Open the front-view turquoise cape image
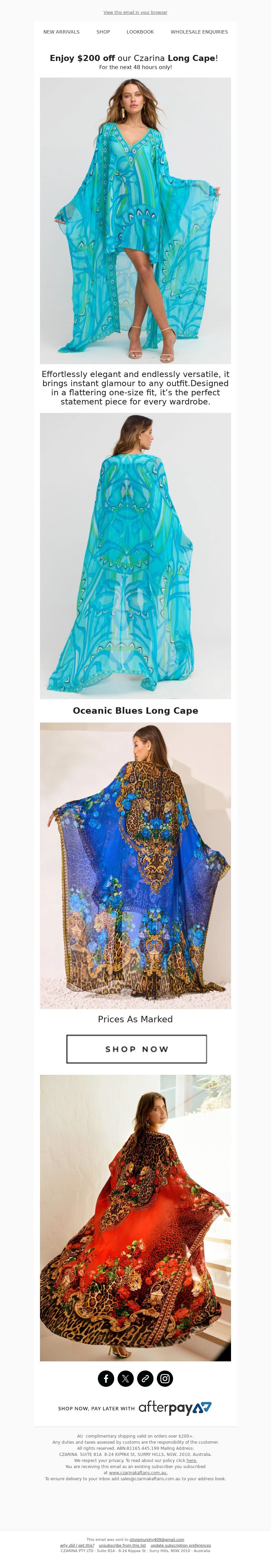 [x=135, y=221]
